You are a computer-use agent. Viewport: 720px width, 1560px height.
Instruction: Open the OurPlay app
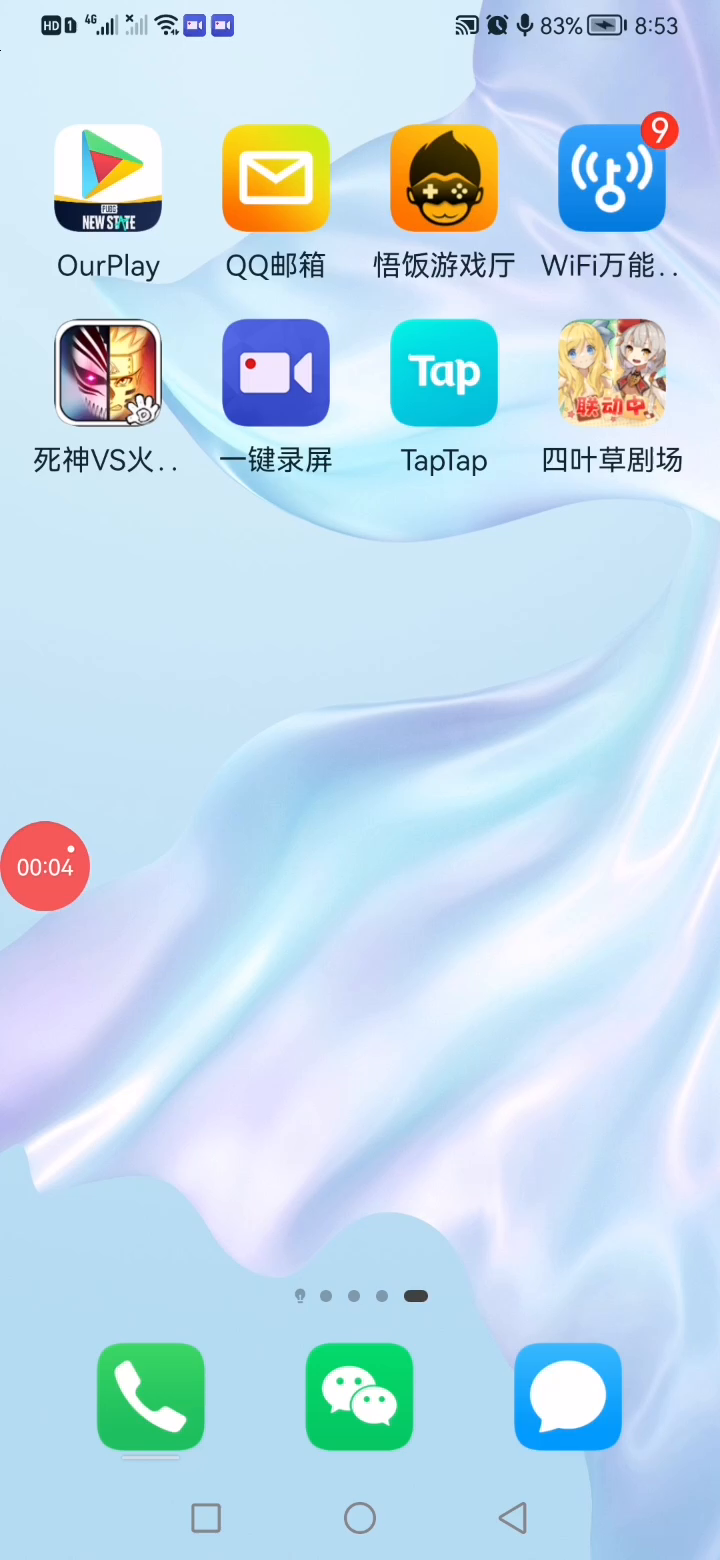pos(108,180)
